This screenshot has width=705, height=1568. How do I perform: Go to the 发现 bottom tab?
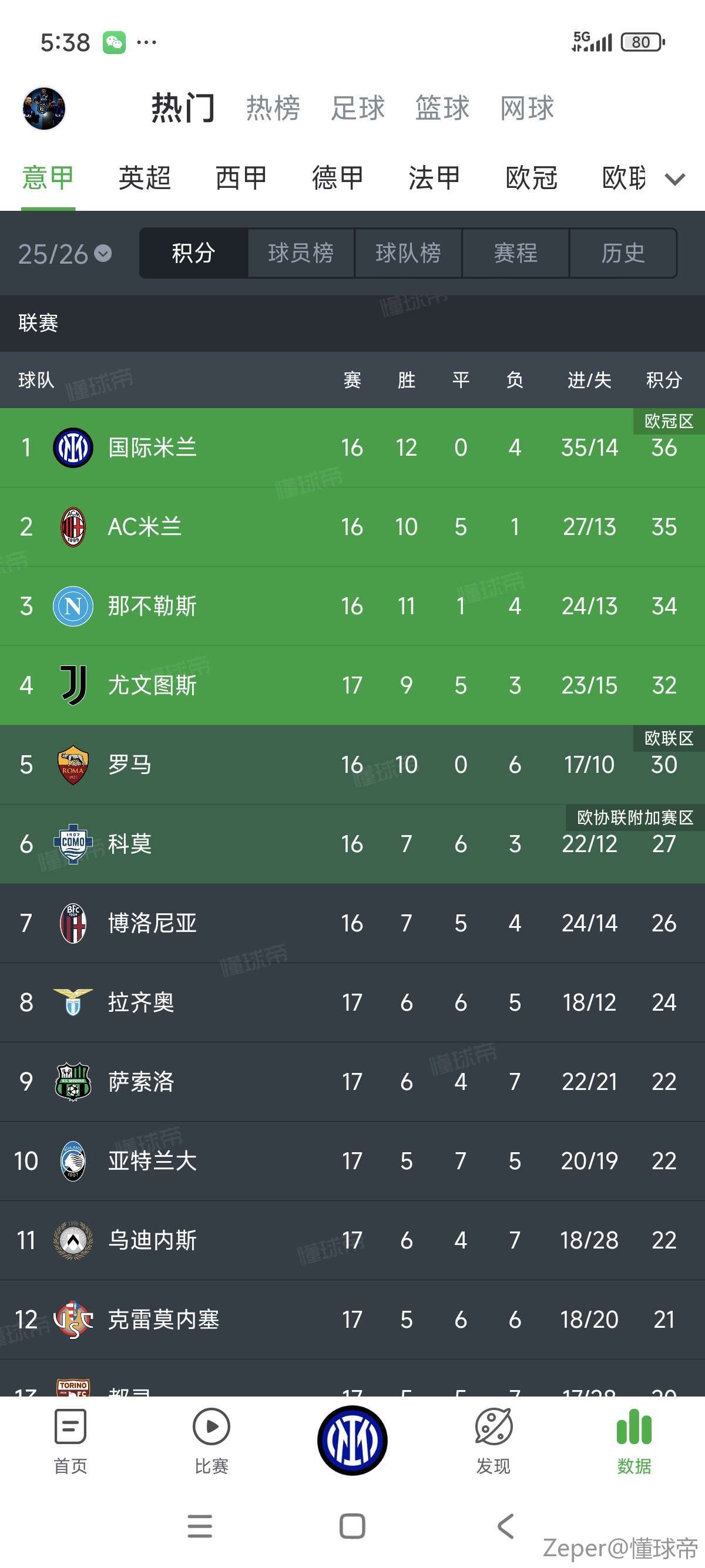click(x=493, y=1441)
